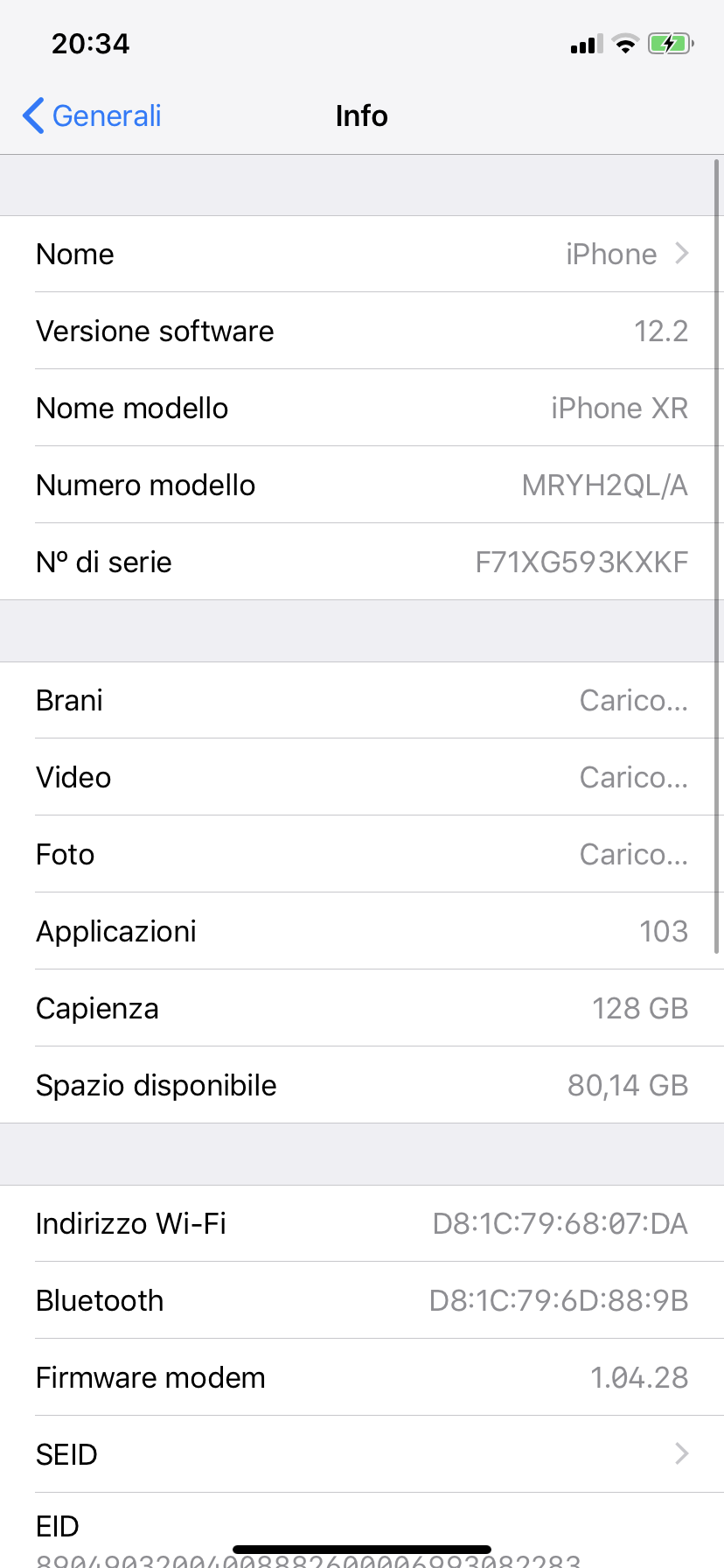This screenshot has height=1568, width=724.
Task: Open the Nome row to rename iPhone
Action: point(362,254)
